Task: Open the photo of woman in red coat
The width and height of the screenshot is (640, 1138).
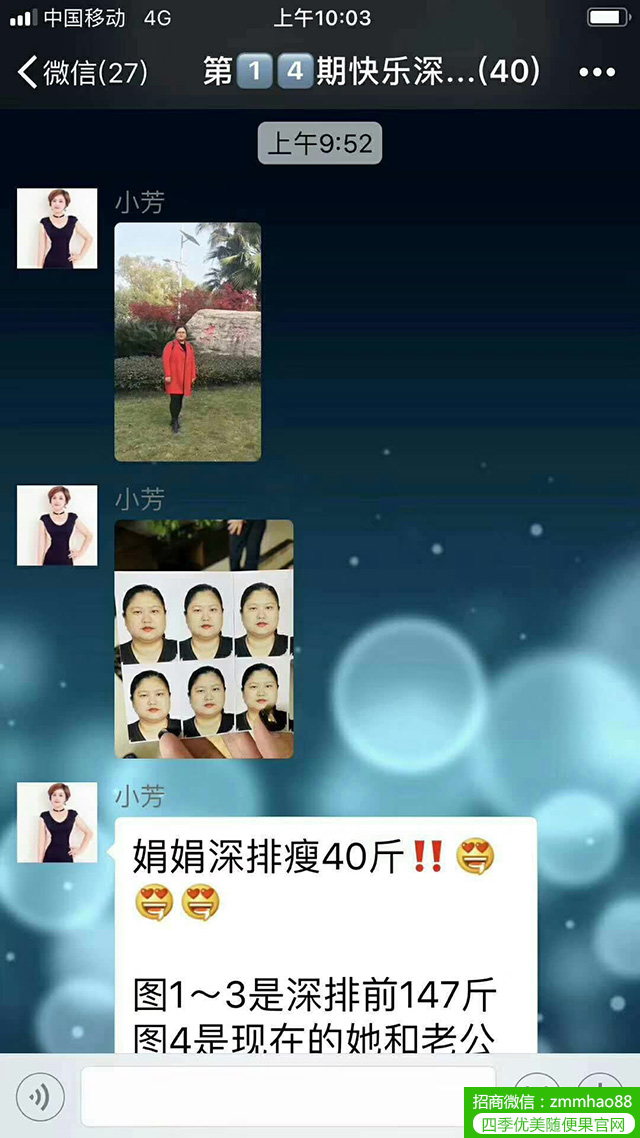Action: pyautogui.click(x=187, y=341)
